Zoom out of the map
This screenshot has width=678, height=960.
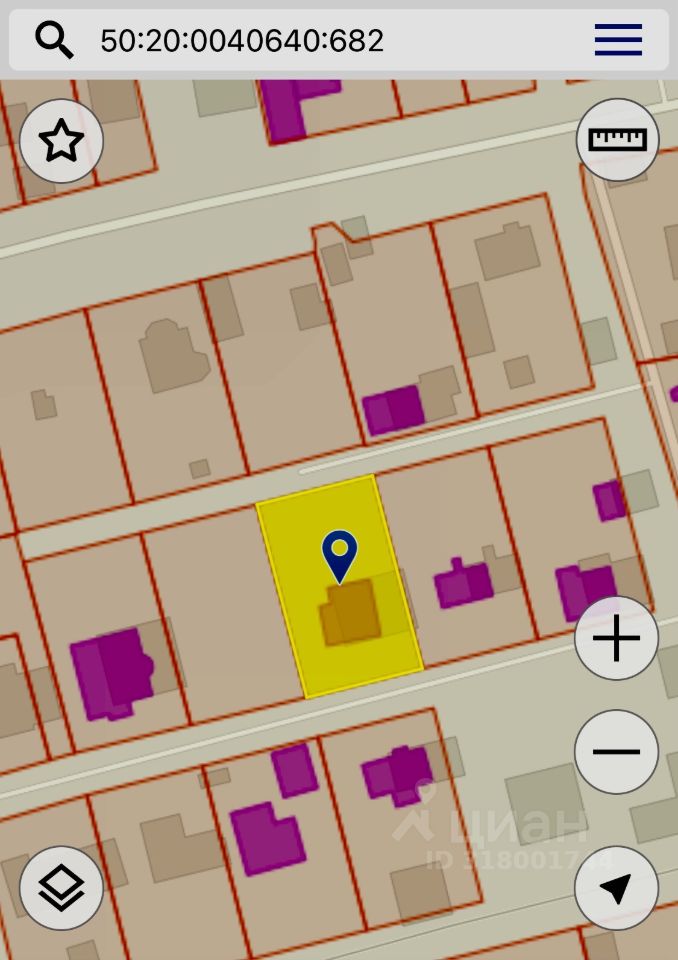coord(617,752)
